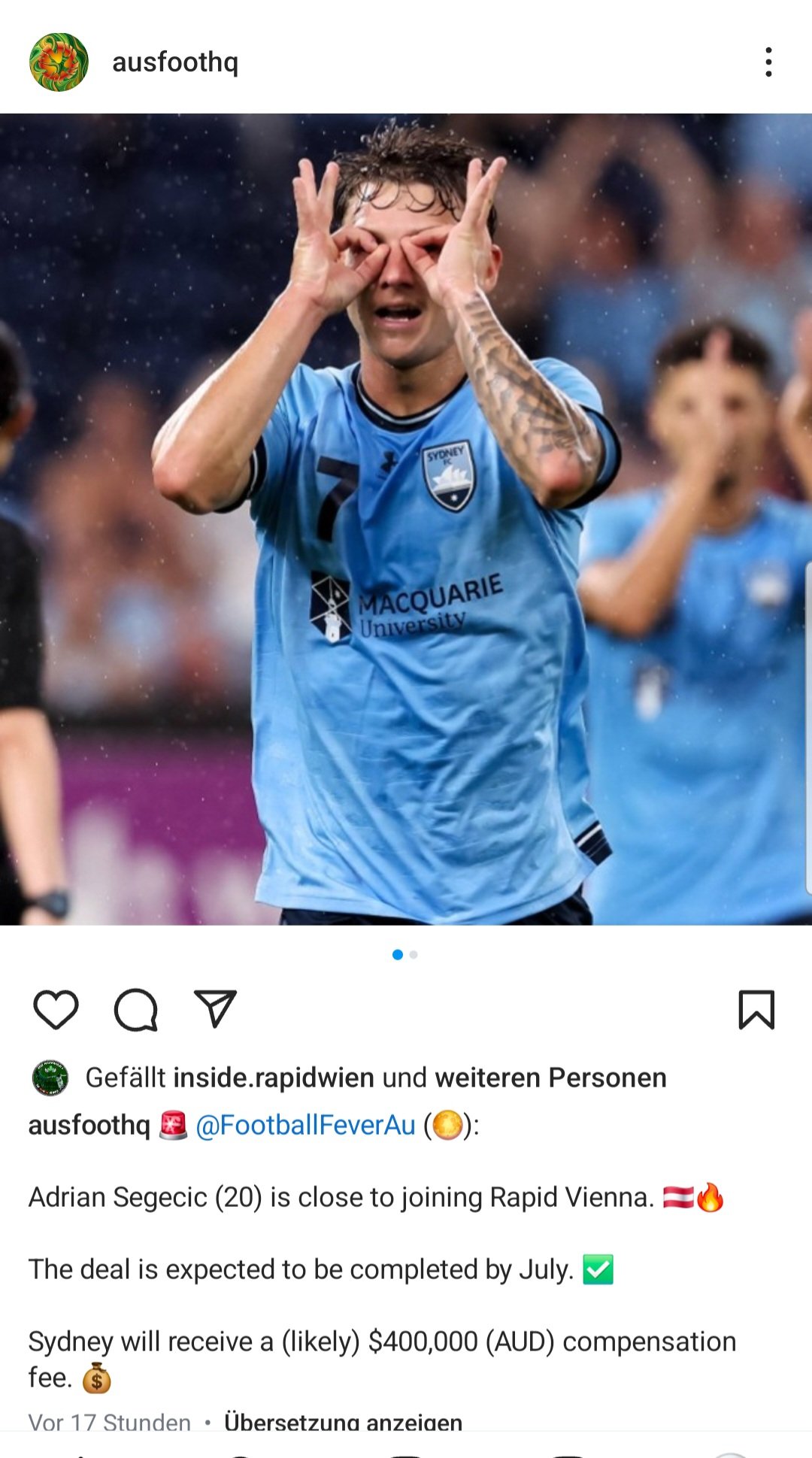This screenshot has width=812, height=1458.
Task: Open the @FootballFeverAu mention
Action: click(x=305, y=1125)
